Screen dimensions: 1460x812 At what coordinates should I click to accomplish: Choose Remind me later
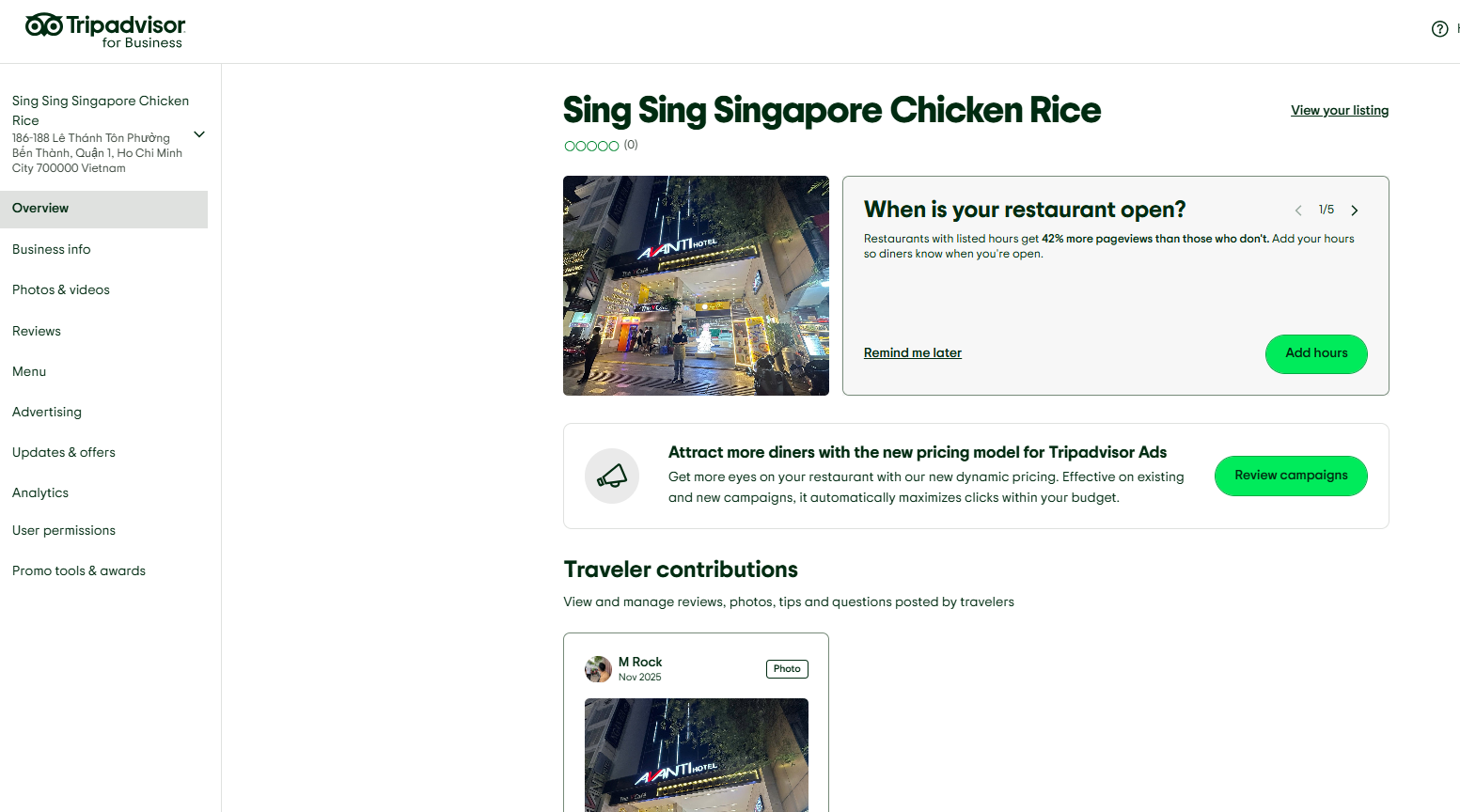pyautogui.click(x=912, y=353)
